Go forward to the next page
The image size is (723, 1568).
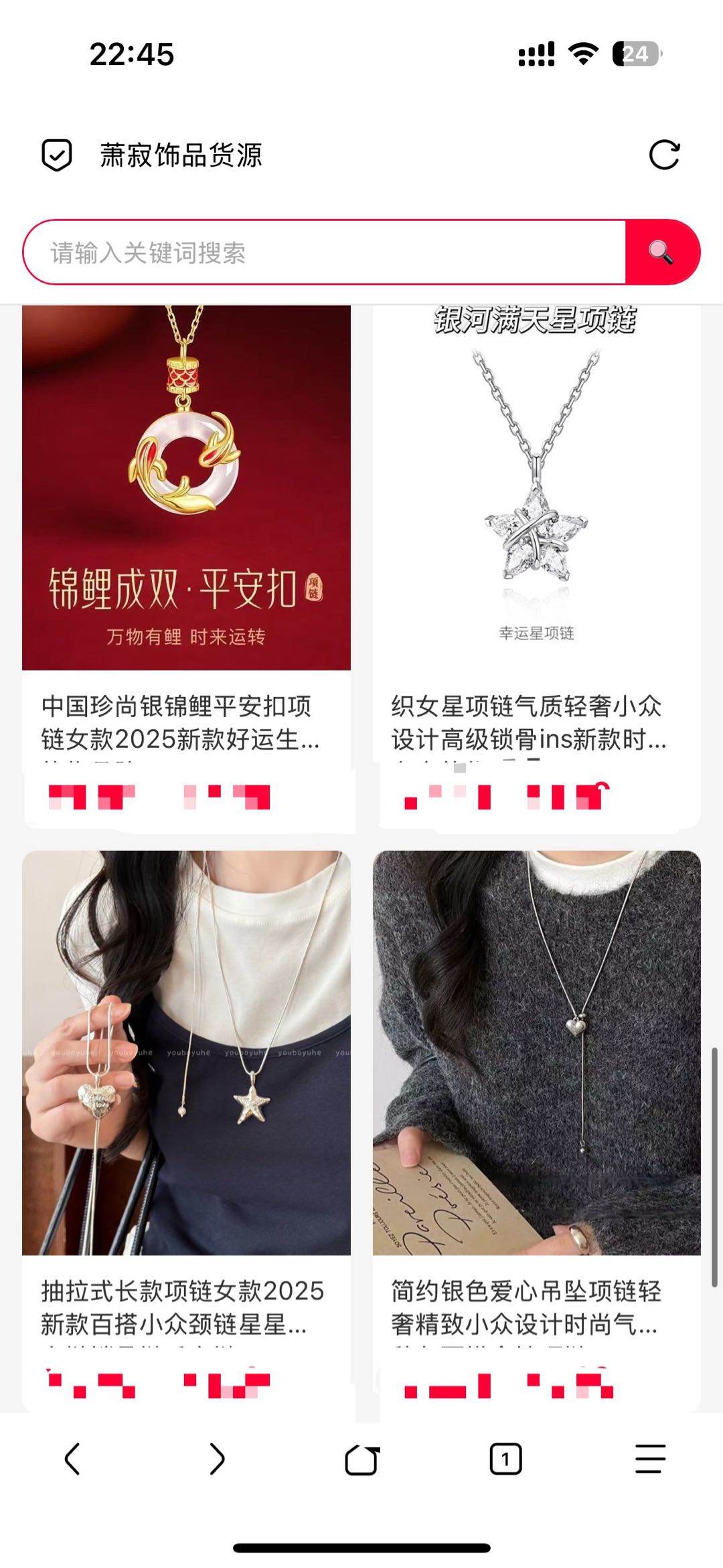point(217,1459)
